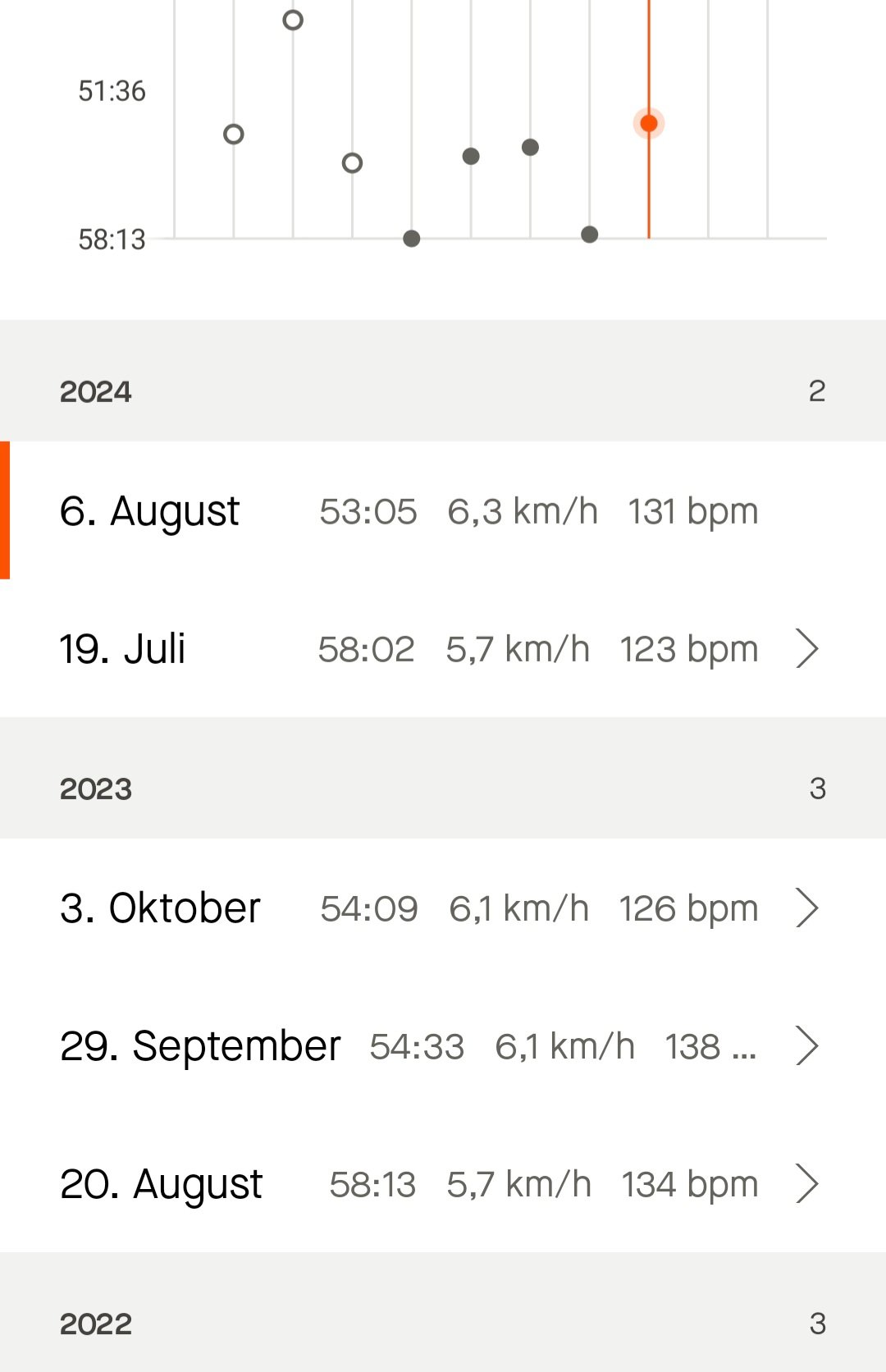Select the 20. August effort row
This screenshot has width=886, height=1372.
[443, 1184]
